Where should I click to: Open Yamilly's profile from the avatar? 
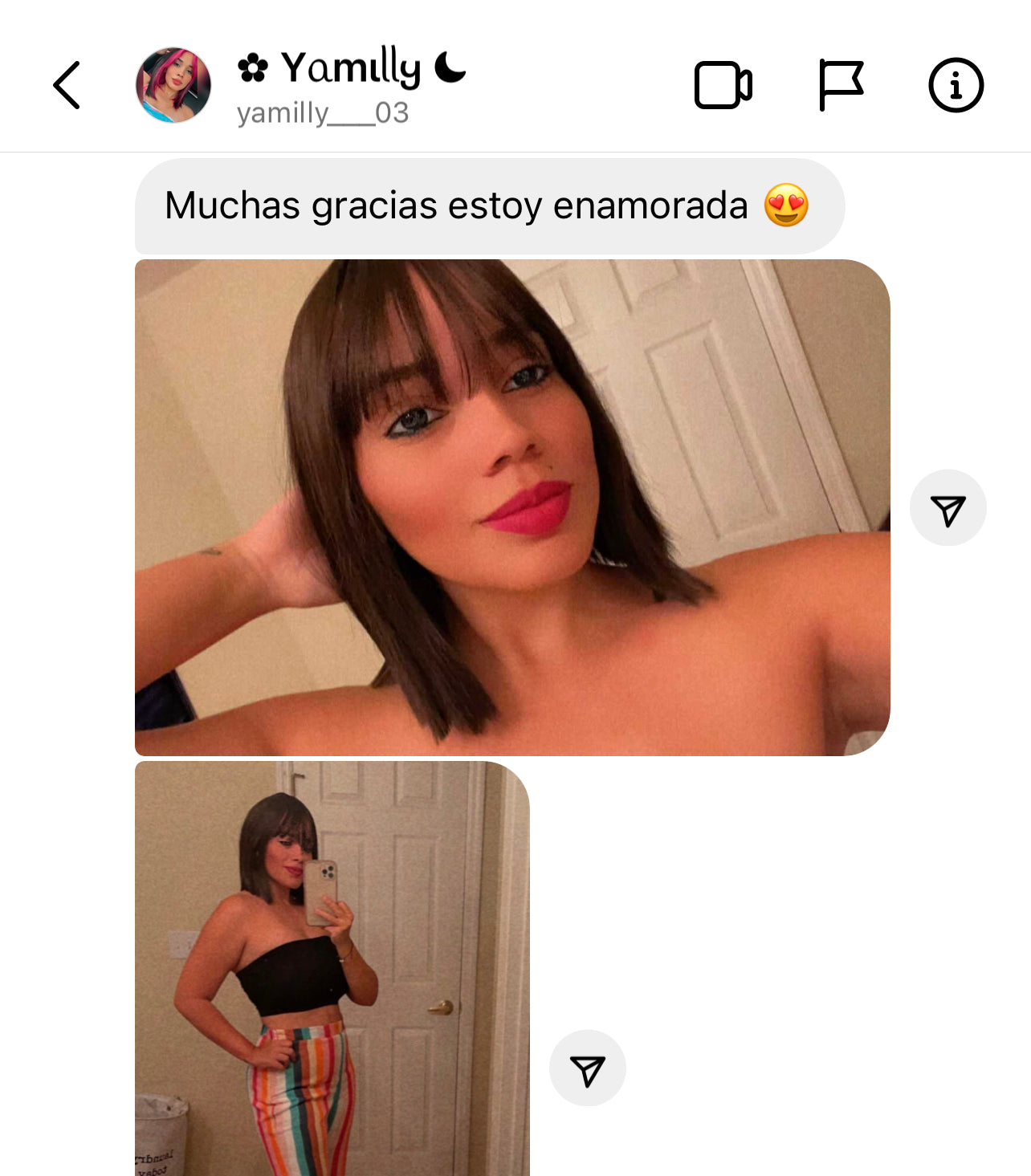pyautogui.click(x=173, y=85)
